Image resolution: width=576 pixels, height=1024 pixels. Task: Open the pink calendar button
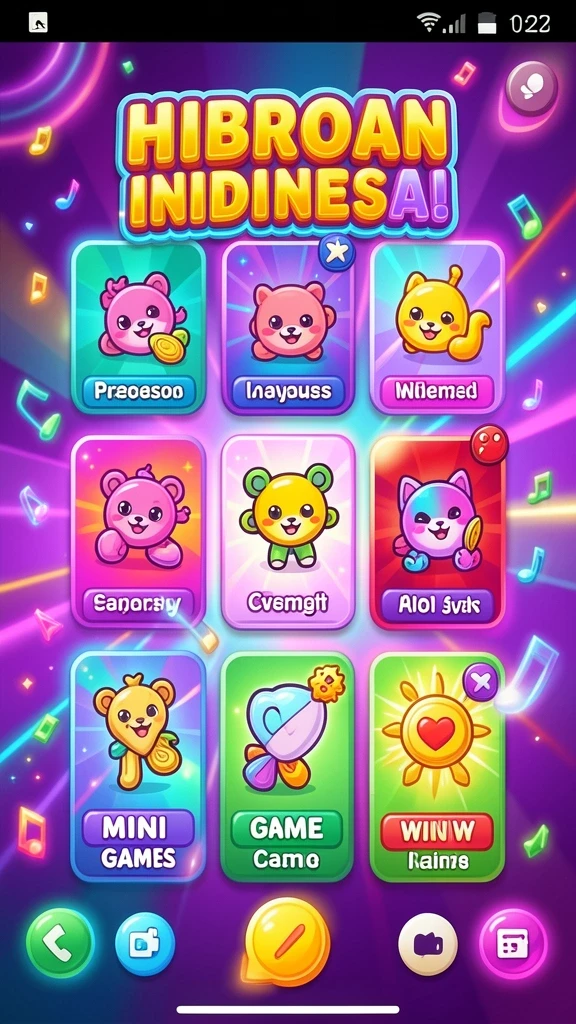coord(513,944)
